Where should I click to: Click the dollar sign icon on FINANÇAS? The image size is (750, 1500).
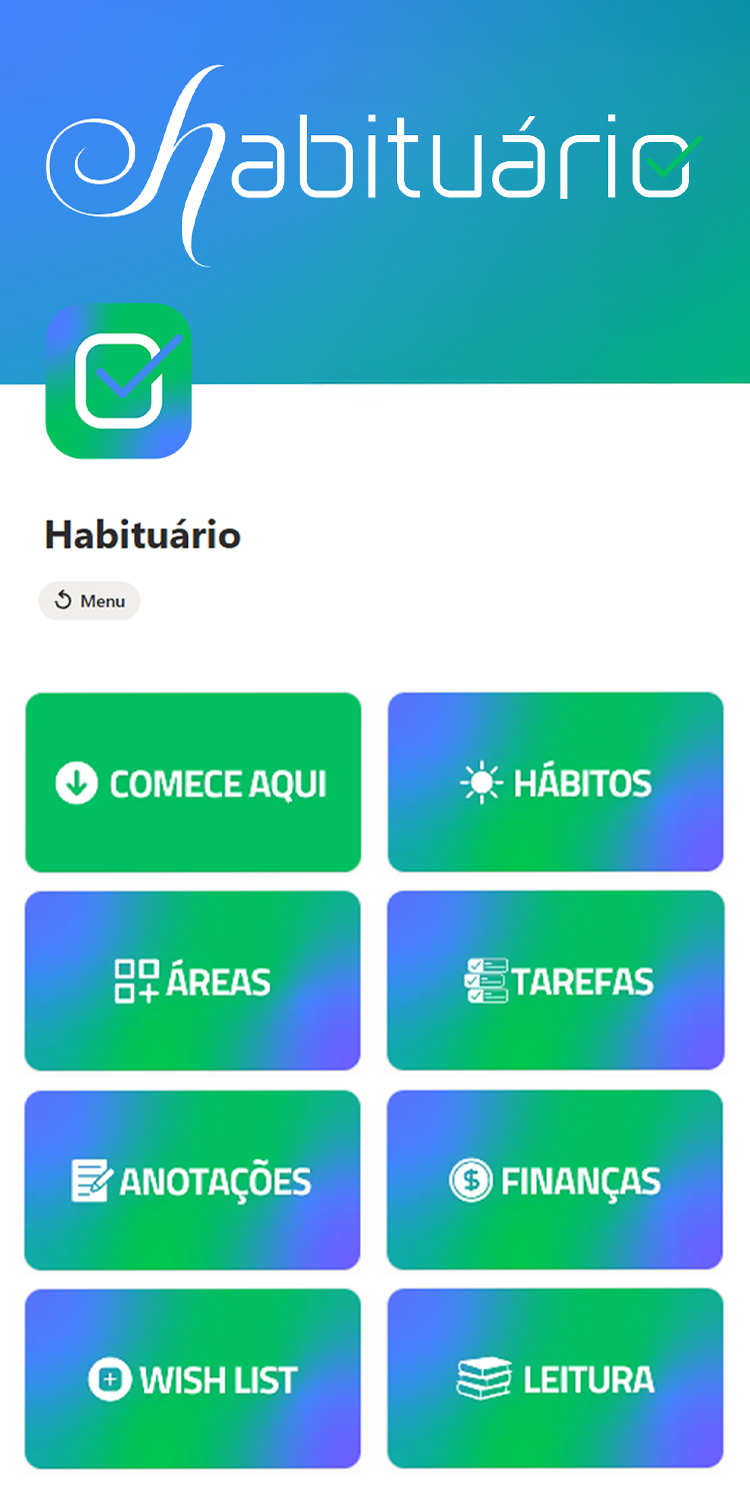point(470,1180)
